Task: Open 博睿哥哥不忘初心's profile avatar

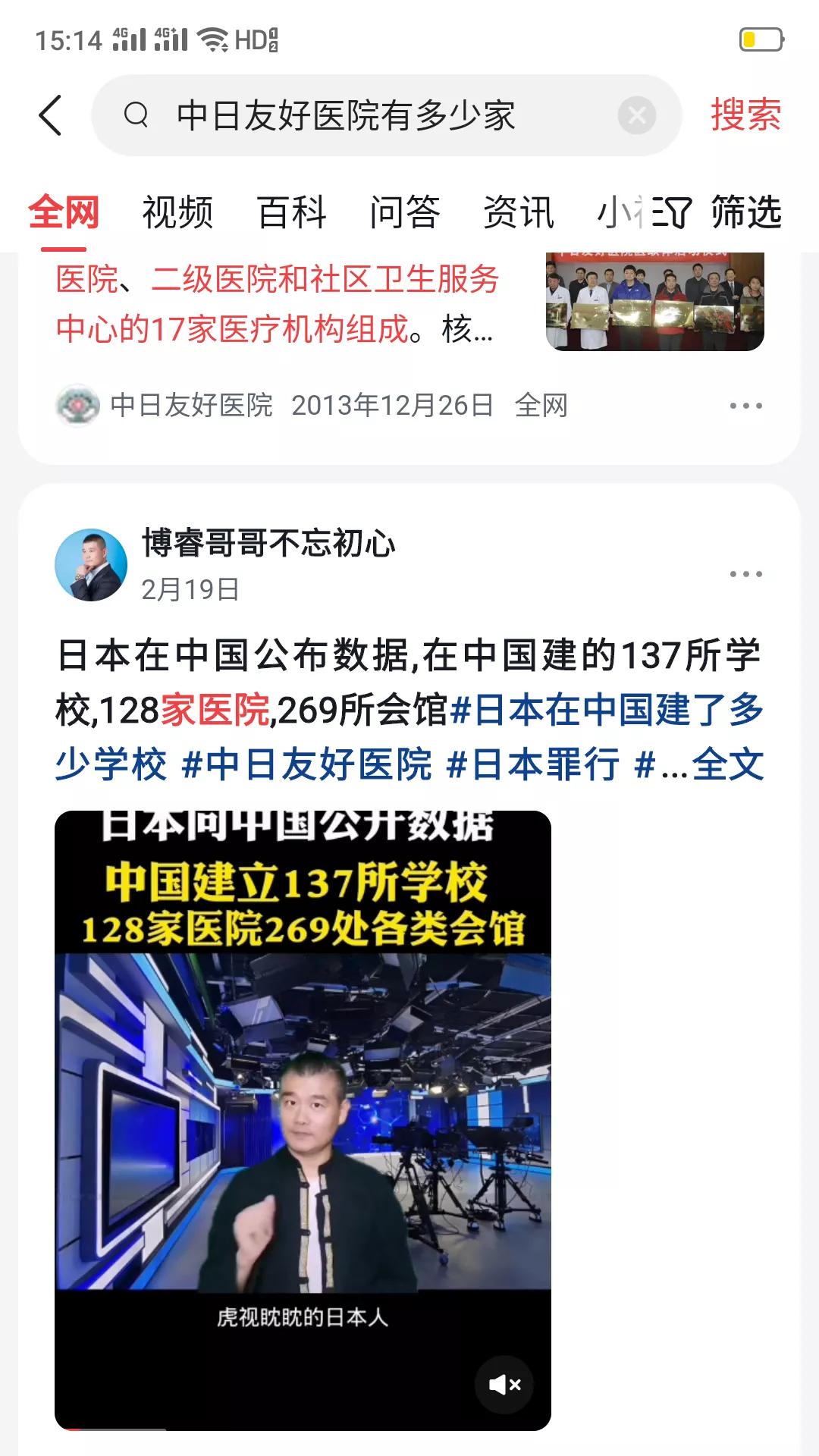Action: pos(93,563)
